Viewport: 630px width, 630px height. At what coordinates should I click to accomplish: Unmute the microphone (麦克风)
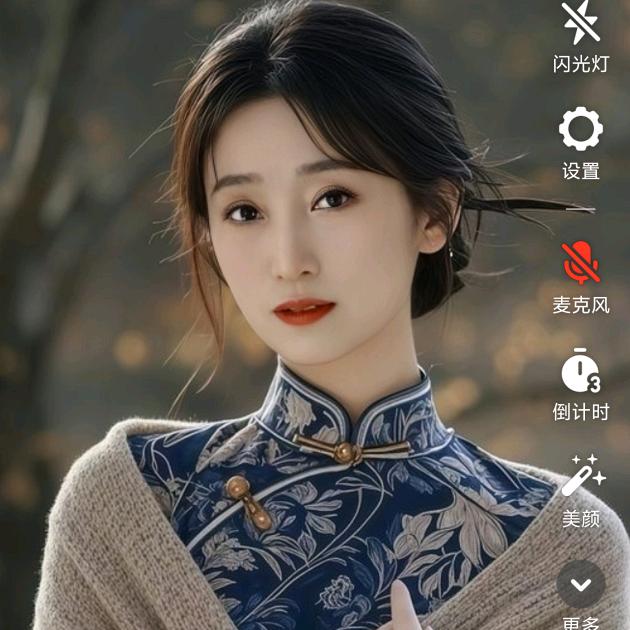(581, 262)
